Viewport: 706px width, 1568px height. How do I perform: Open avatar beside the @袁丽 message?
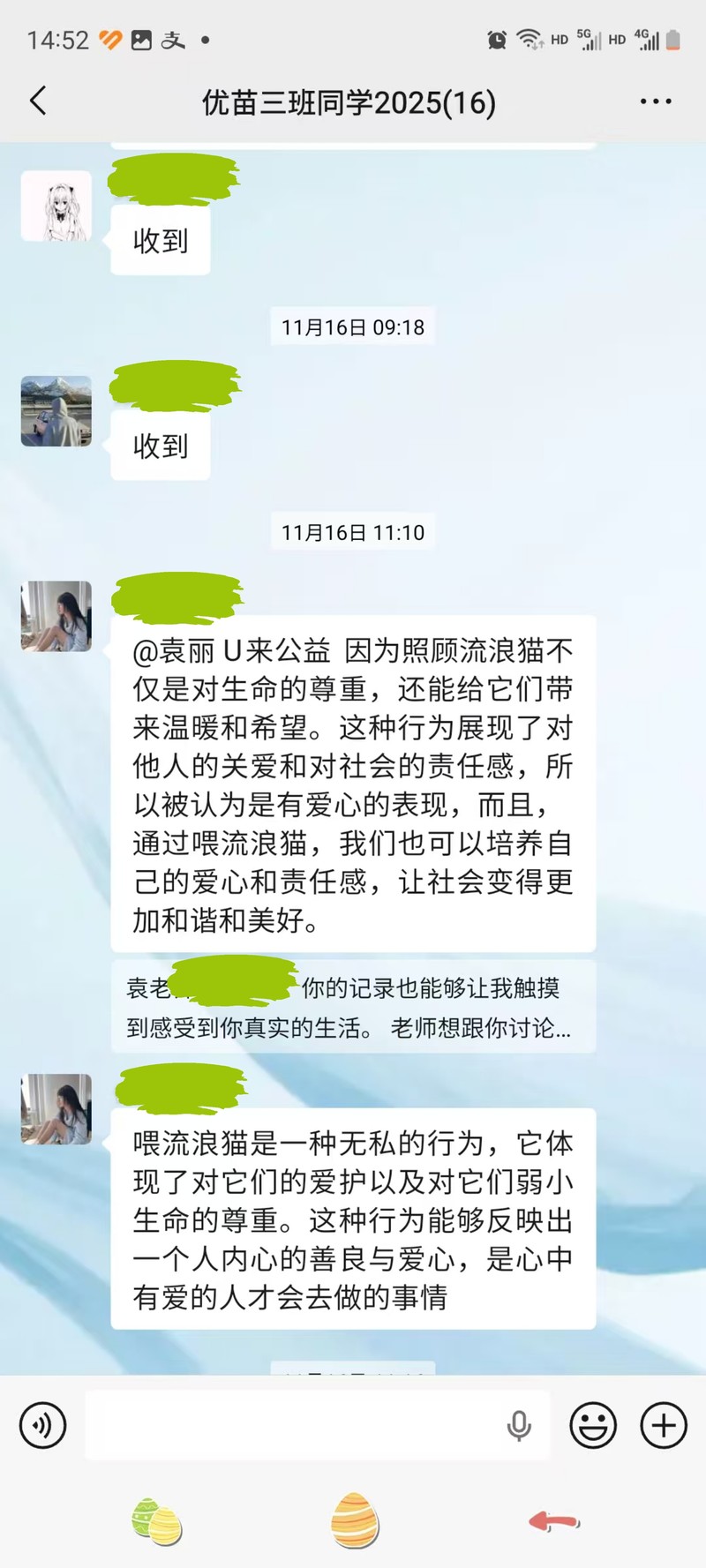[56, 616]
